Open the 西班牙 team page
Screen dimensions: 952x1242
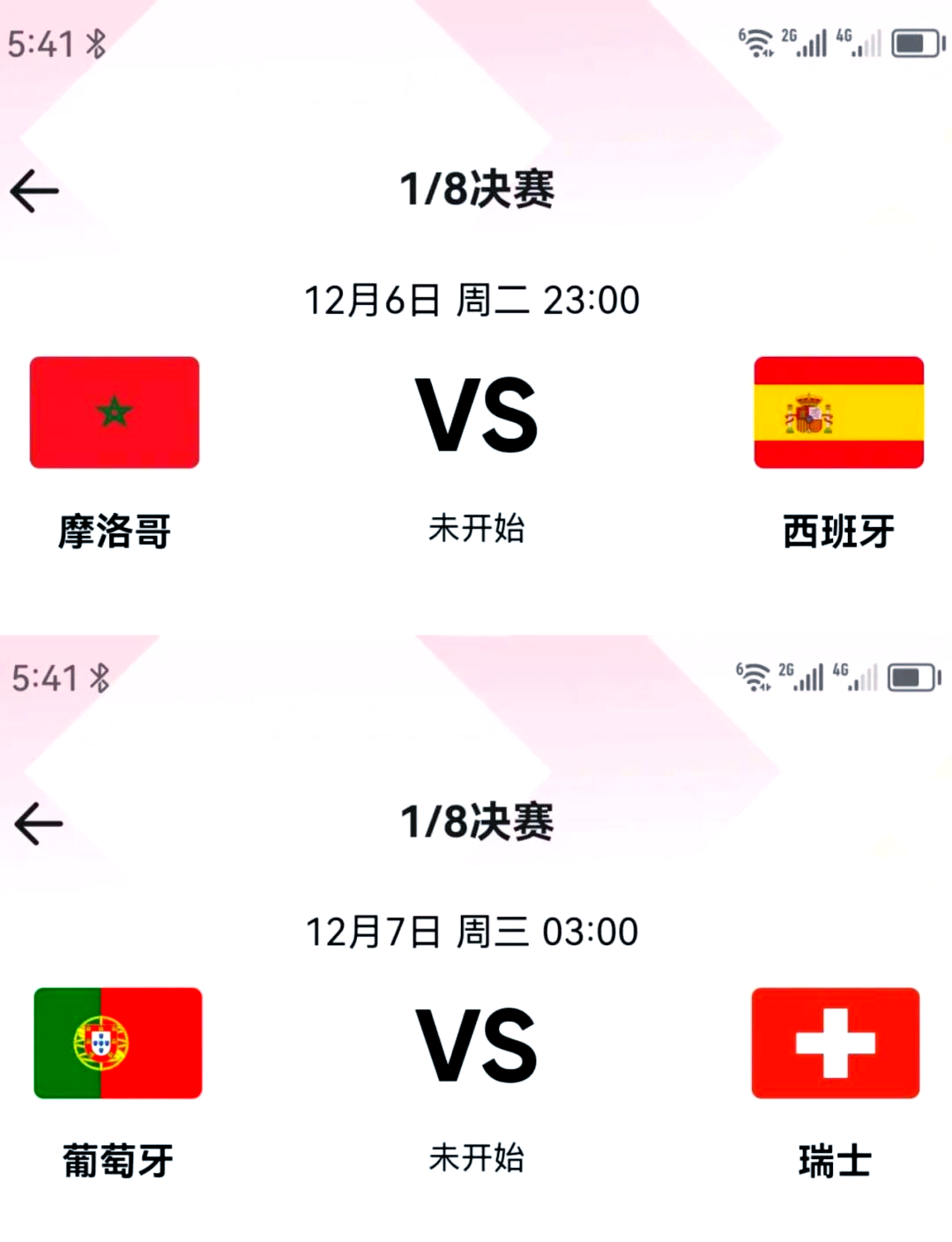click(x=837, y=530)
